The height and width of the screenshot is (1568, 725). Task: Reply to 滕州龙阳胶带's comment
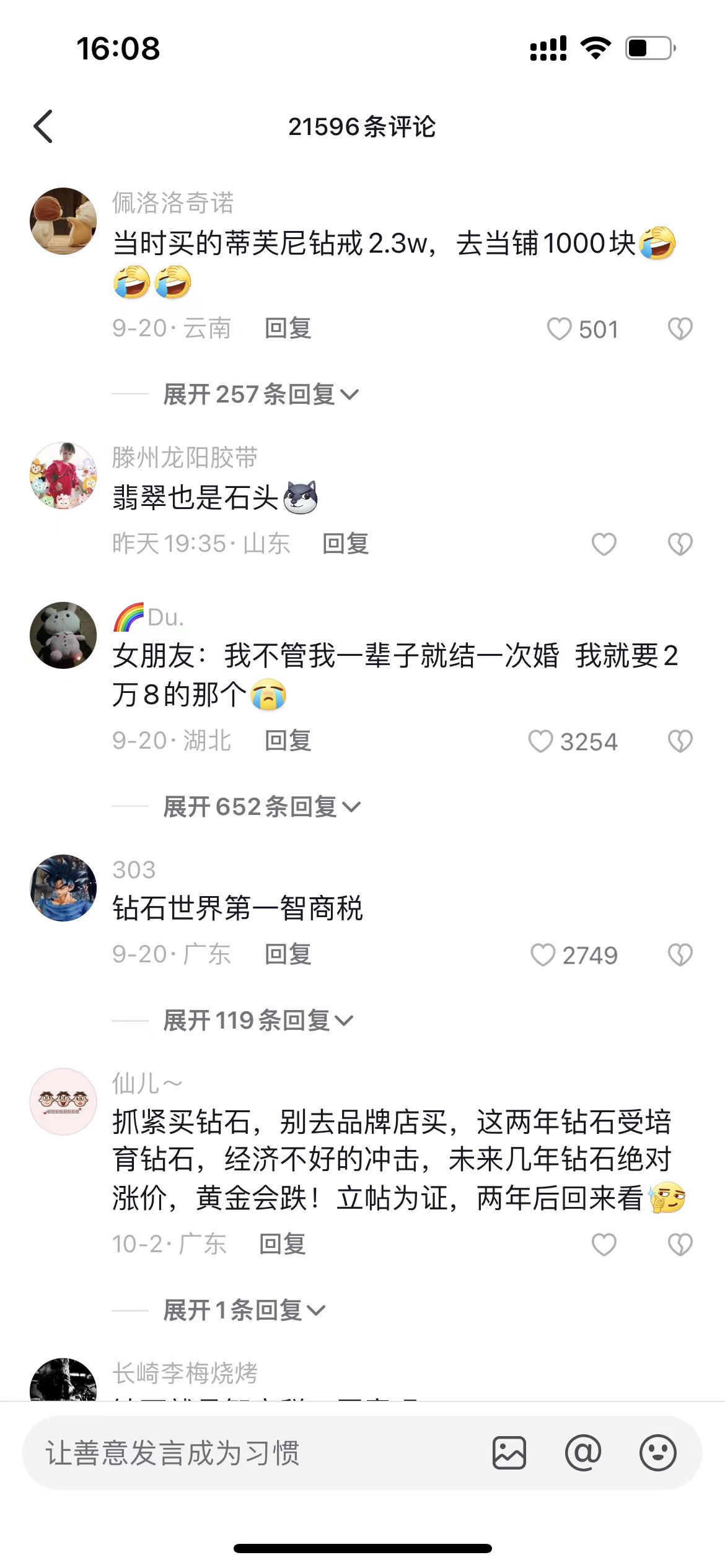(345, 544)
